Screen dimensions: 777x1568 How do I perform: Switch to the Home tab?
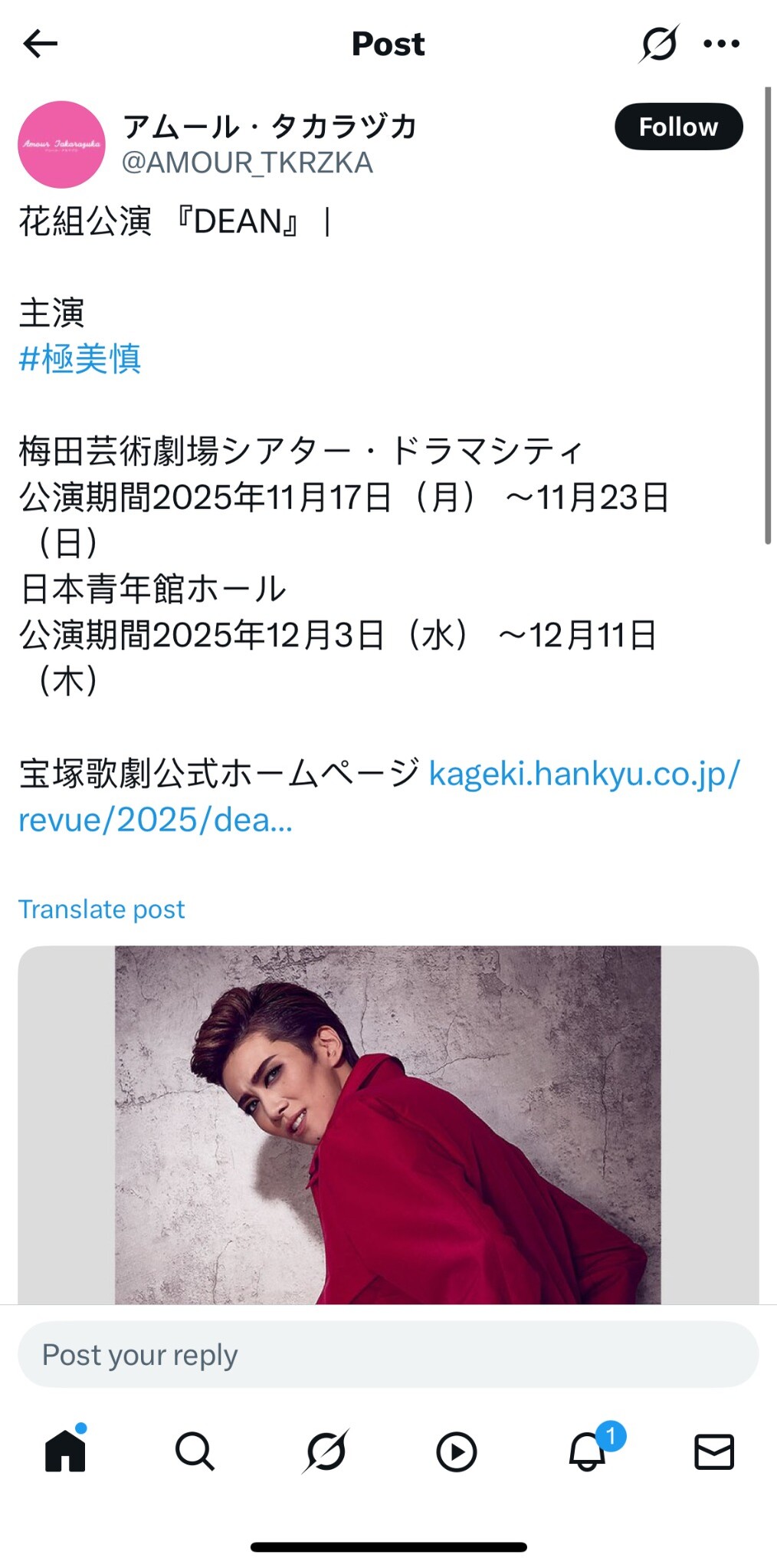[65, 1451]
